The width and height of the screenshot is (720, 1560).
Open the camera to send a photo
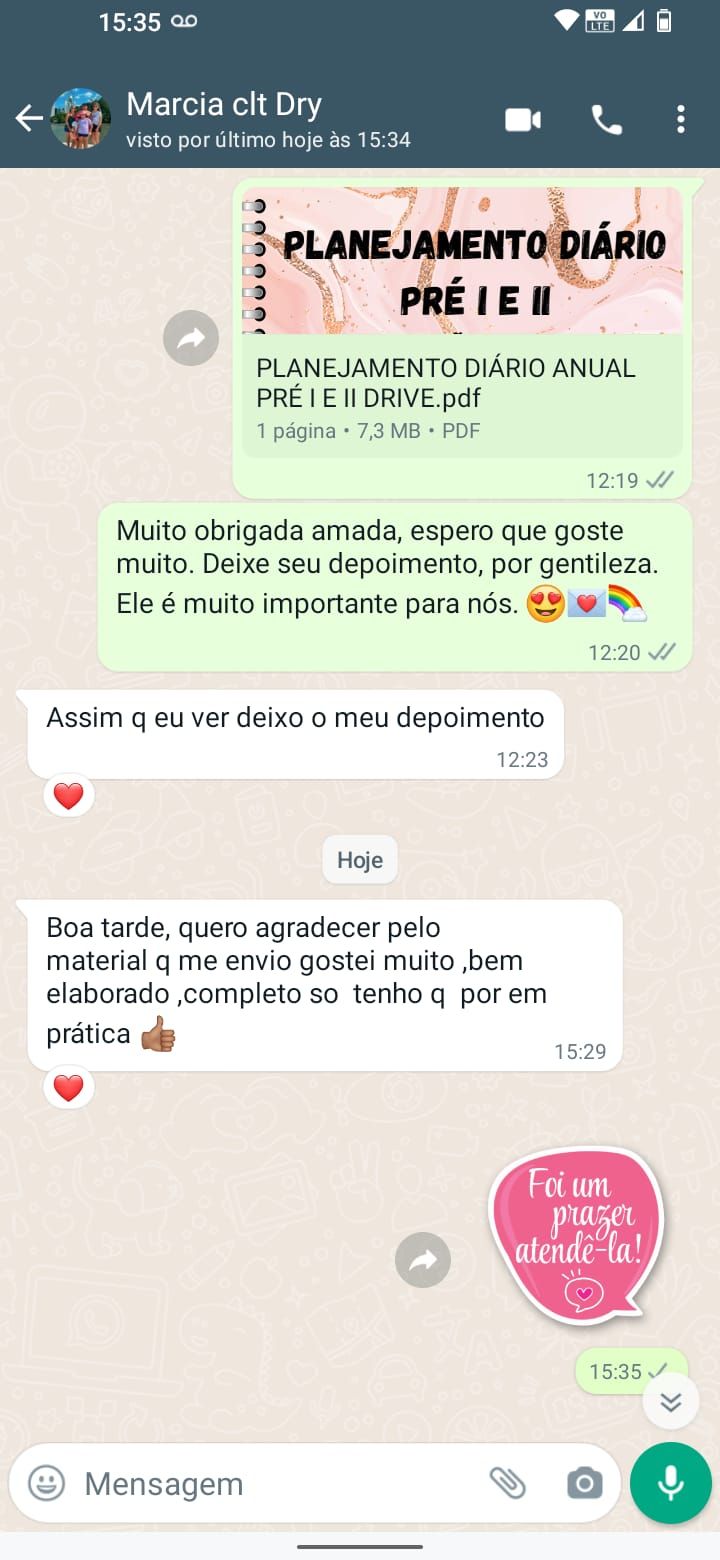pos(584,1483)
